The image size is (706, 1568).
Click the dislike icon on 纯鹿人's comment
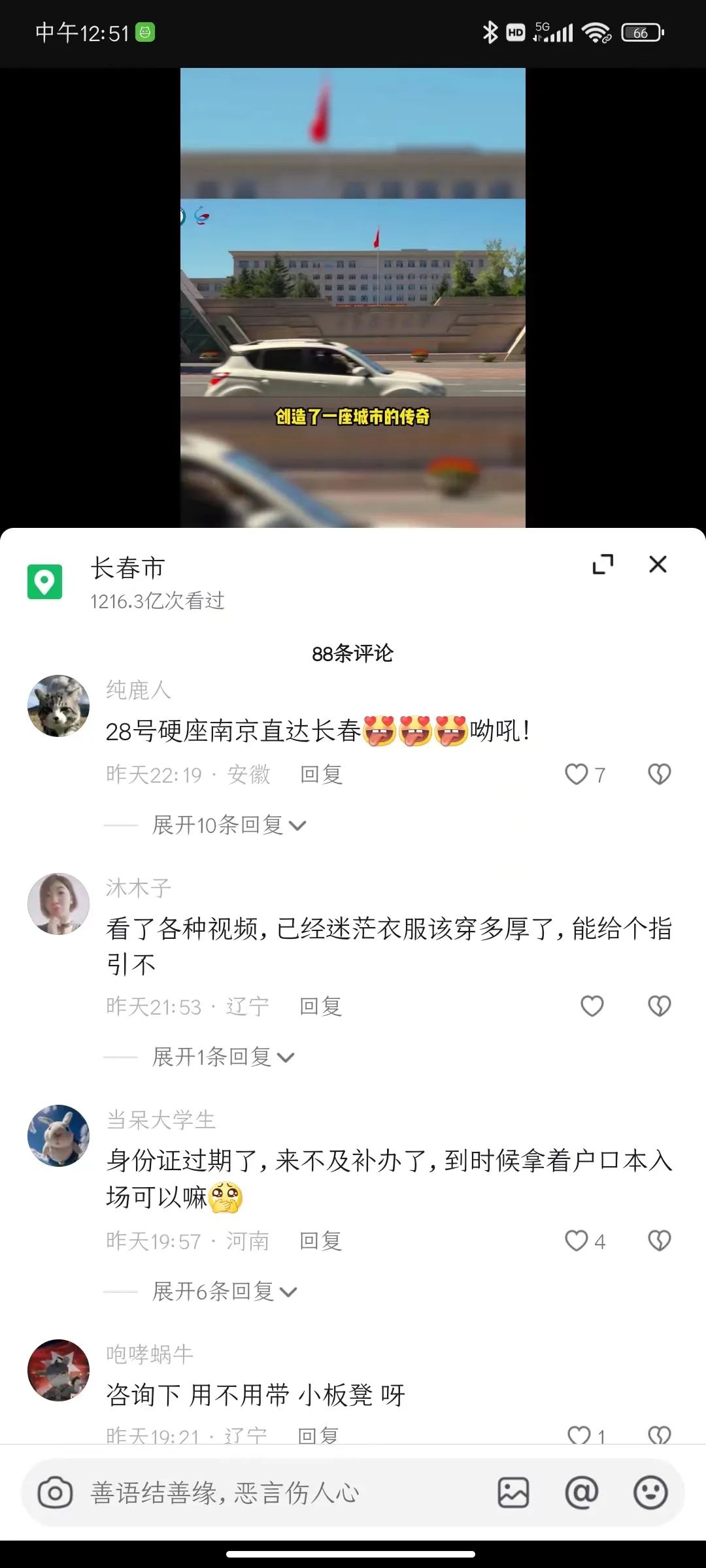pyautogui.click(x=660, y=774)
